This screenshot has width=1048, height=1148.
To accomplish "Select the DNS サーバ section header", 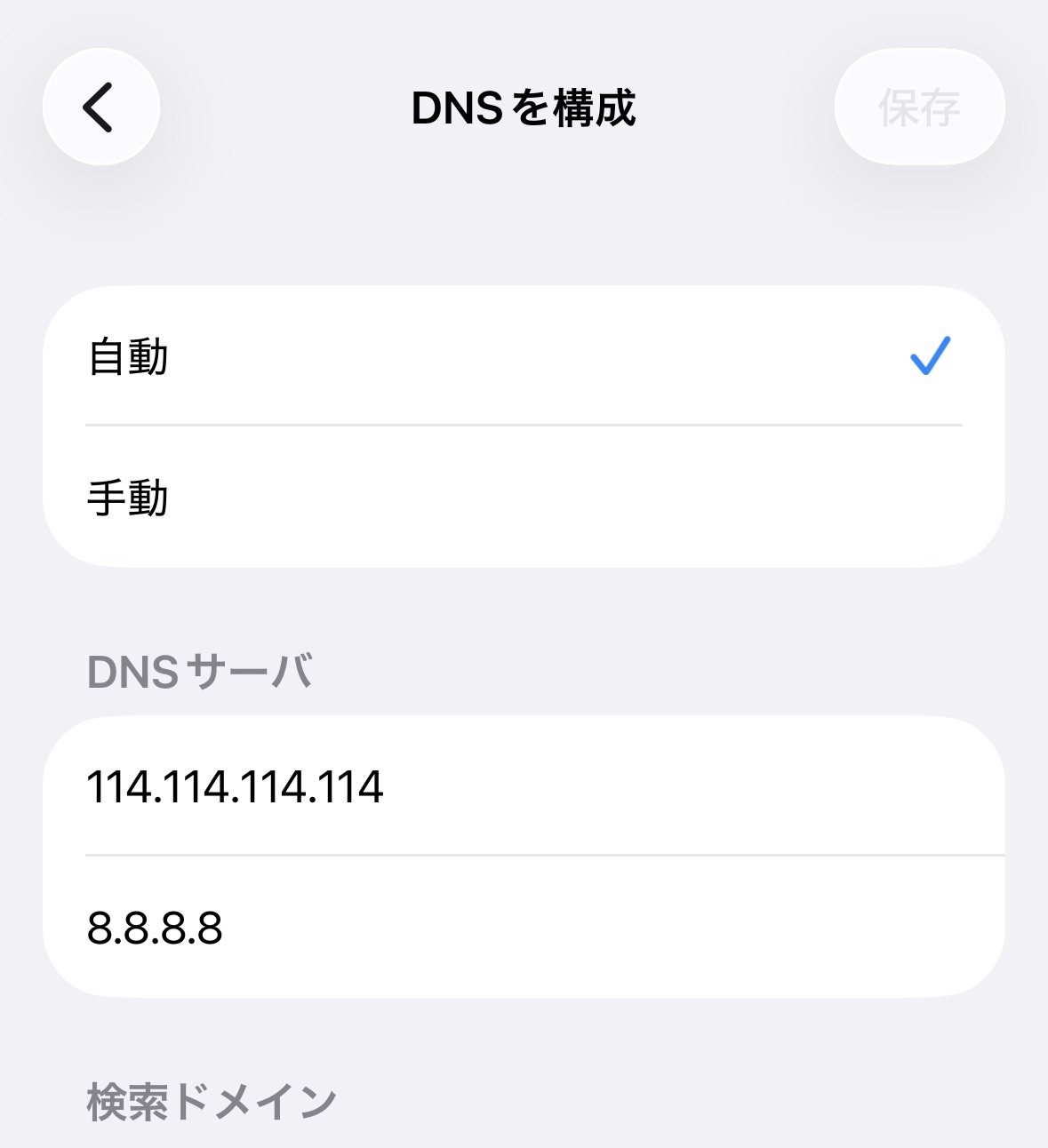I will (x=201, y=673).
